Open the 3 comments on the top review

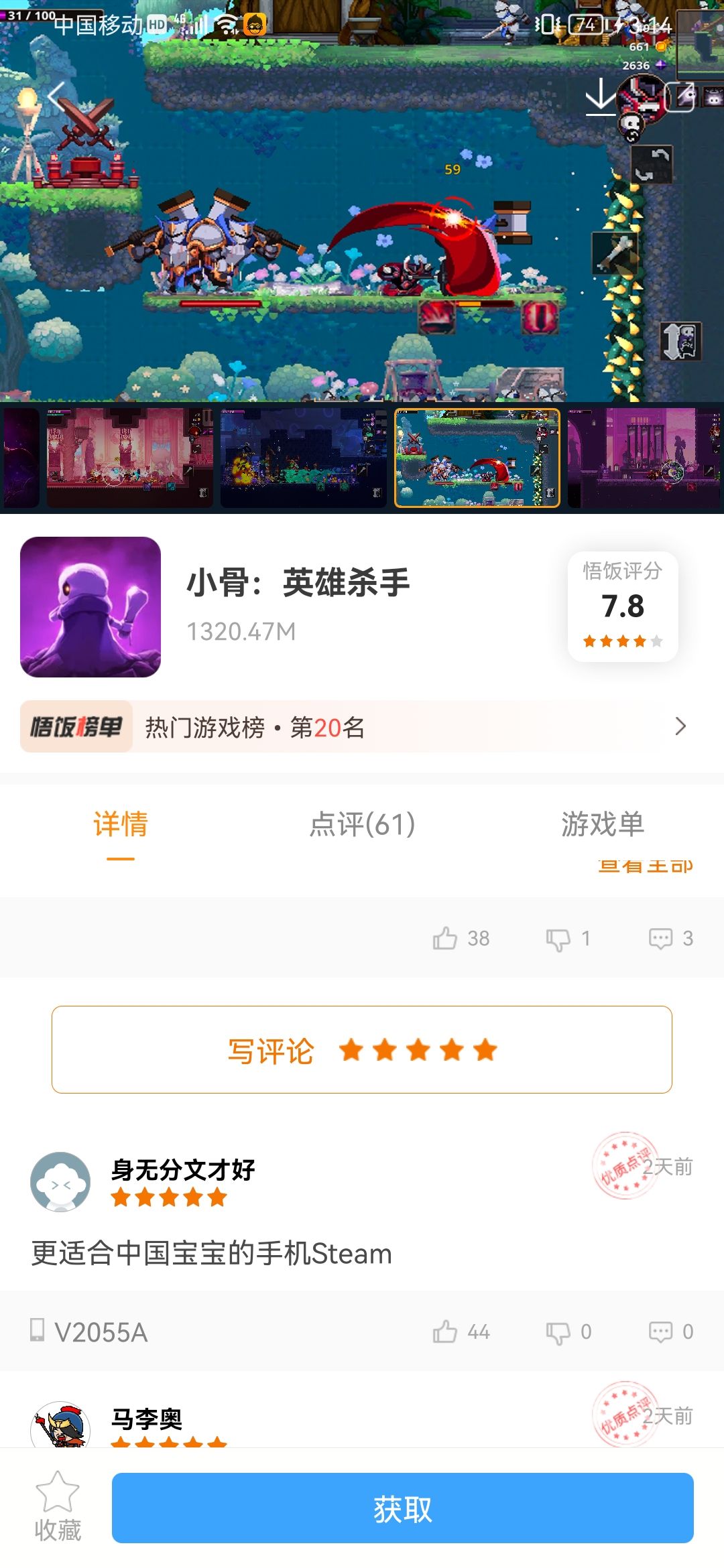[x=670, y=938]
